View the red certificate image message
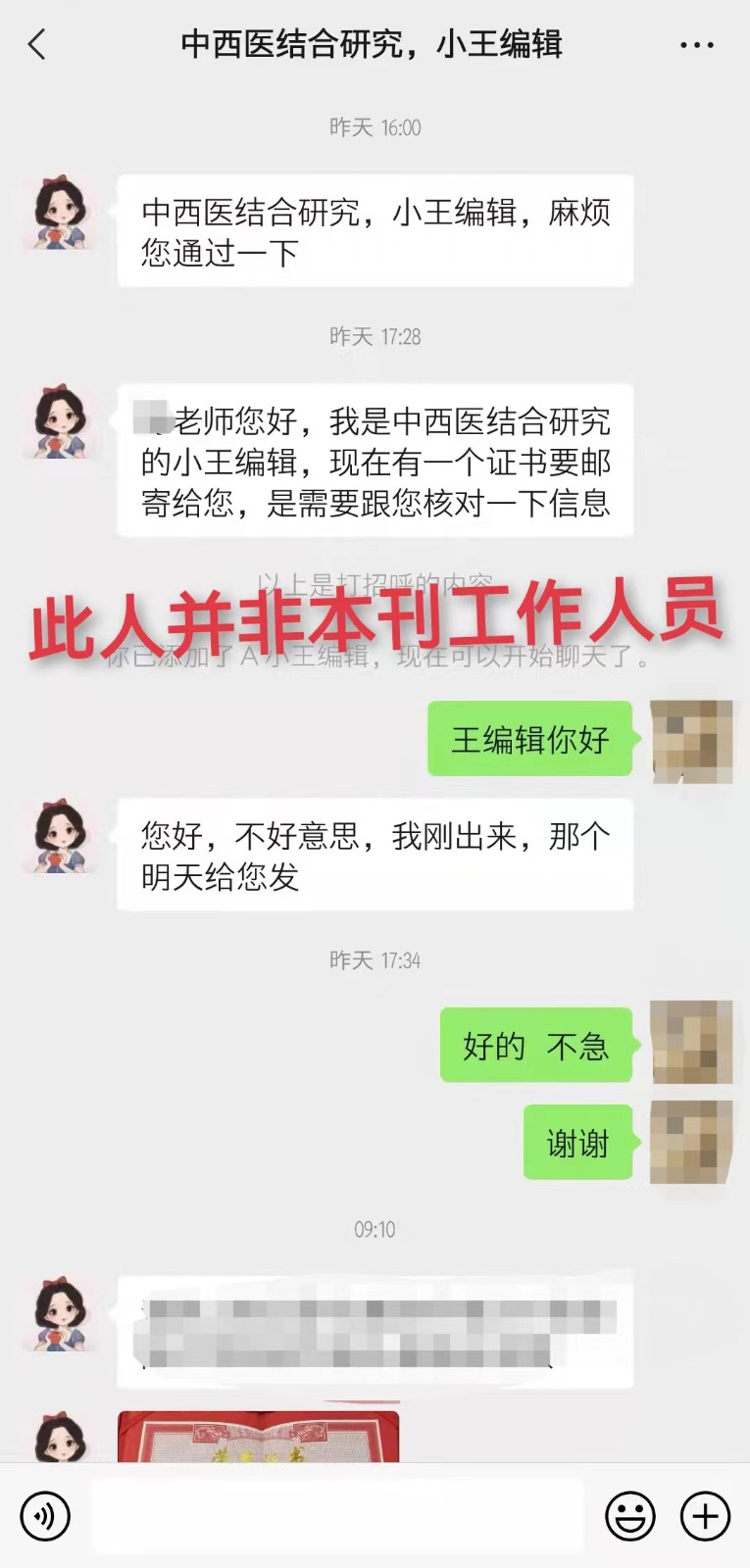The image size is (750, 1568). coord(258,1437)
